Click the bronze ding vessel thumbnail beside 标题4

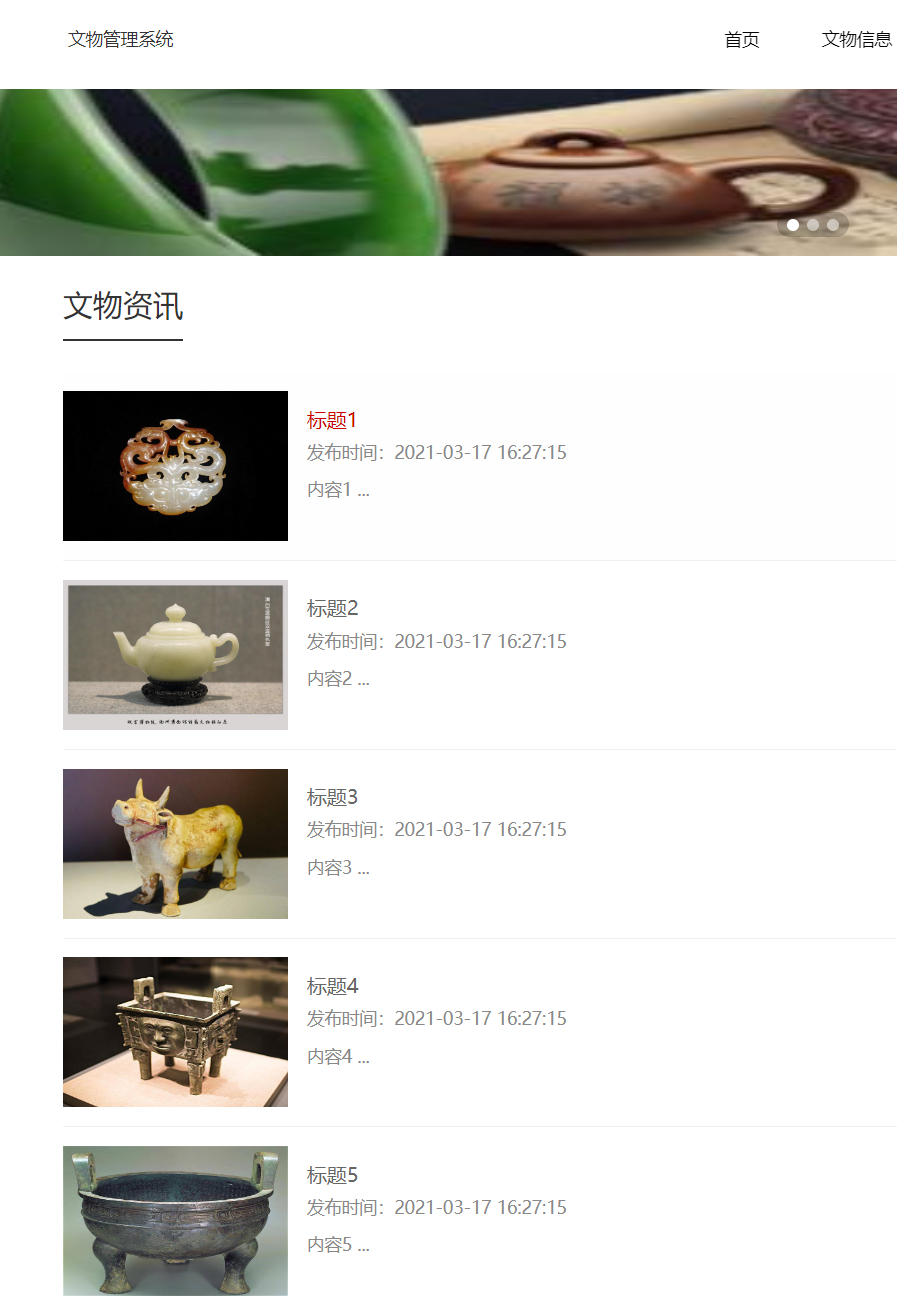click(x=175, y=1032)
